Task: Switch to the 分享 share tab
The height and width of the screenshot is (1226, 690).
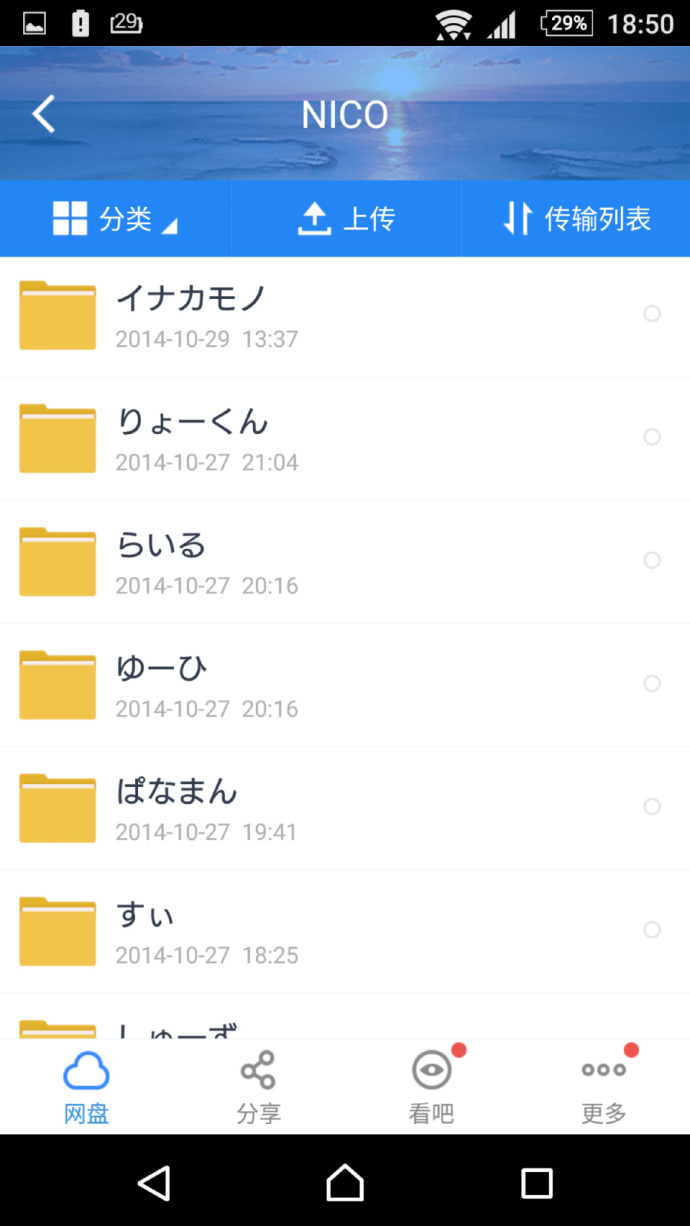Action: [x=258, y=1086]
